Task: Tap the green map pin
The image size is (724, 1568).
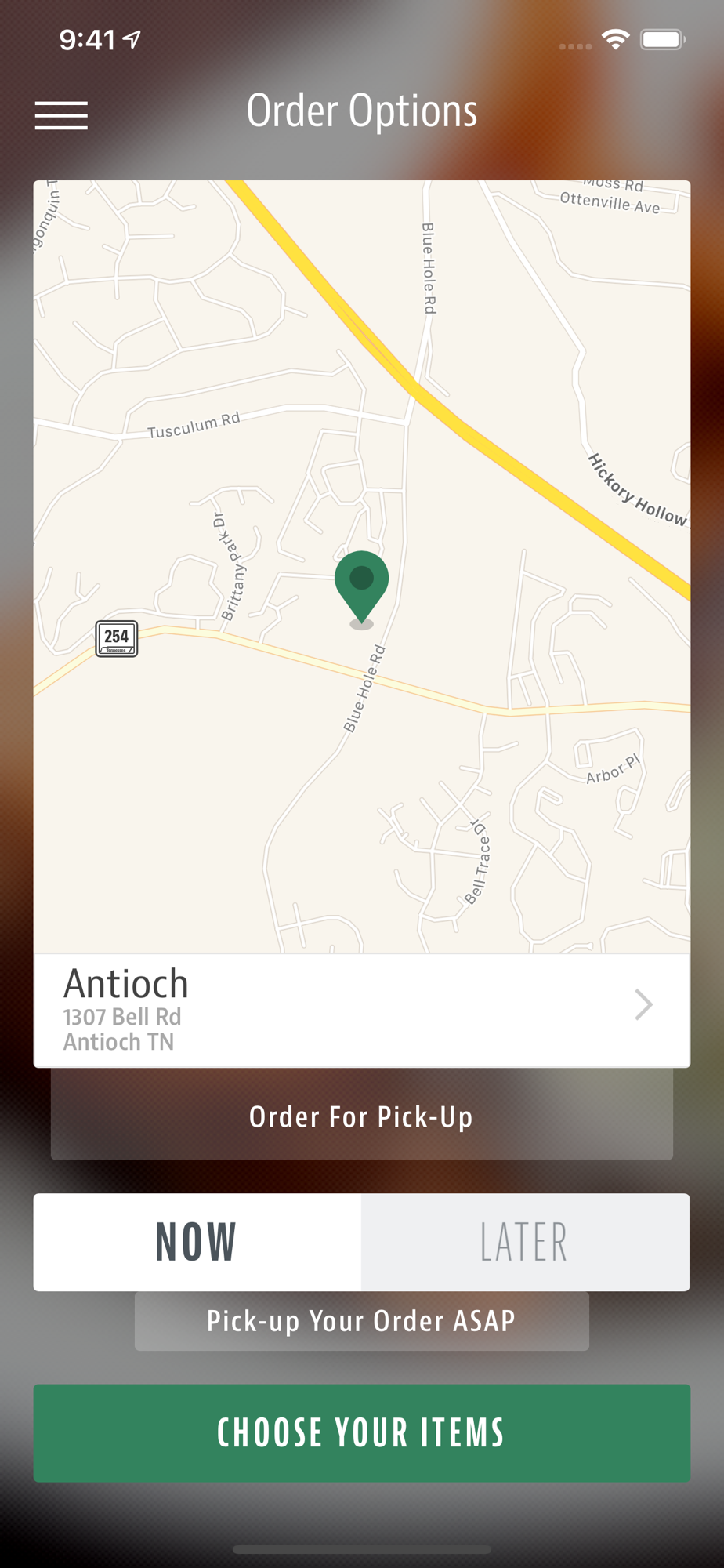Action: pyautogui.click(x=361, y=588)
